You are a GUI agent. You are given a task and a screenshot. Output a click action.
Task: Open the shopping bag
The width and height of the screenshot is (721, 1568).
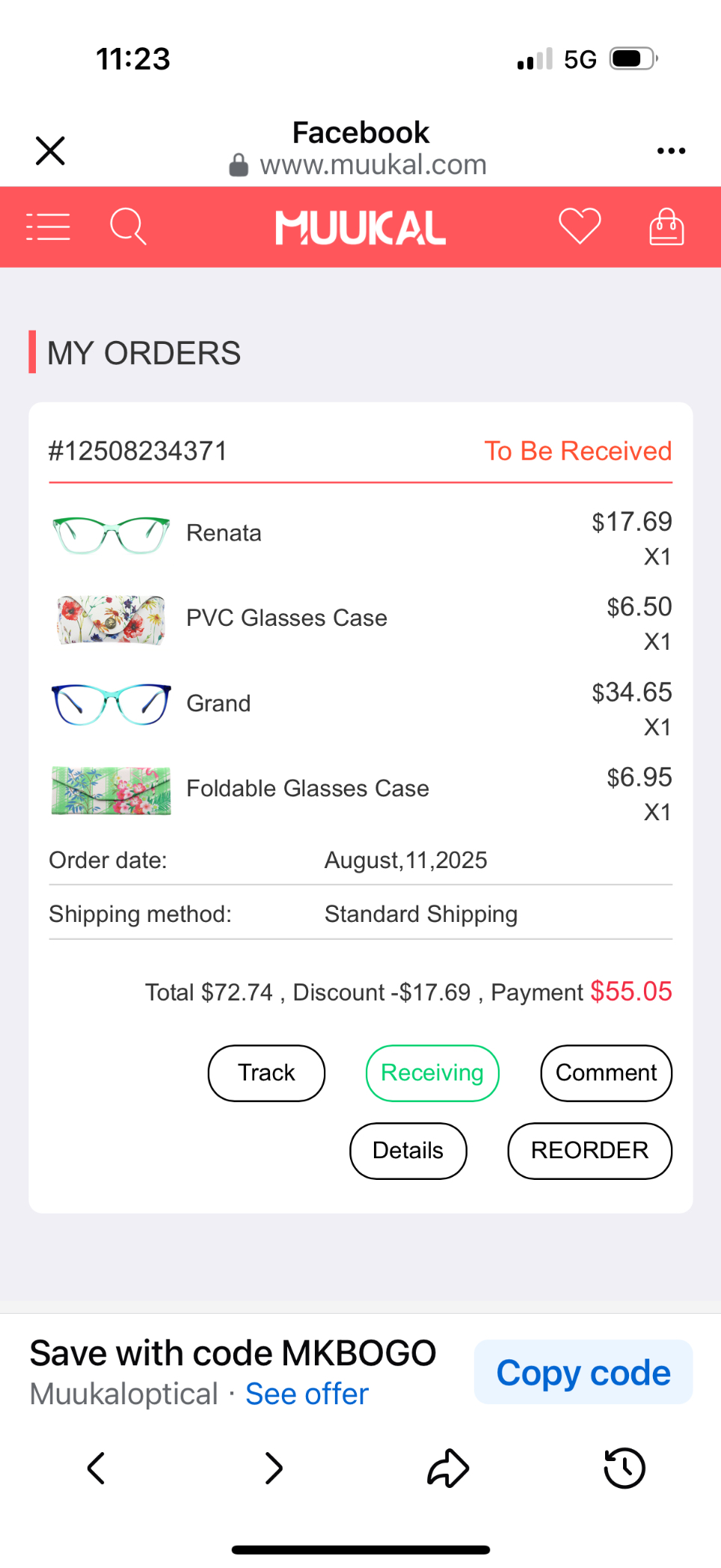point(666,227)
